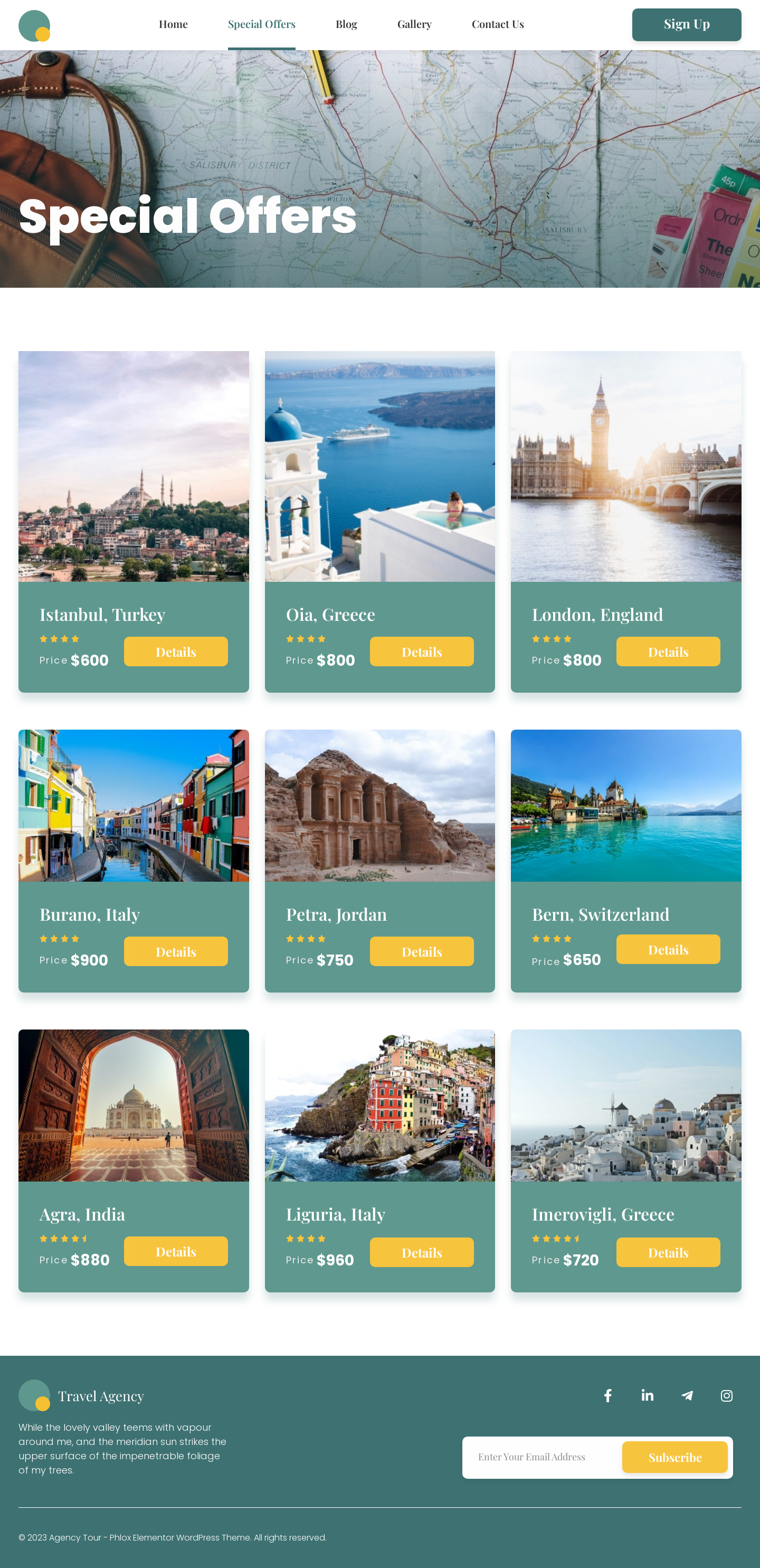760x1568 pixels.
Task: View Details for Imerovigli, Greece
Action: (x=668, y=1252)
